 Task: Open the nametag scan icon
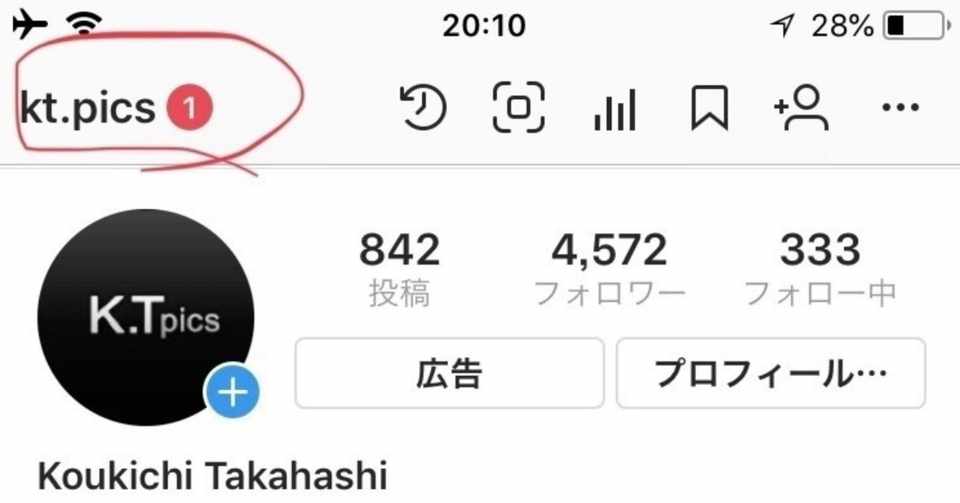tap(519, 107)
